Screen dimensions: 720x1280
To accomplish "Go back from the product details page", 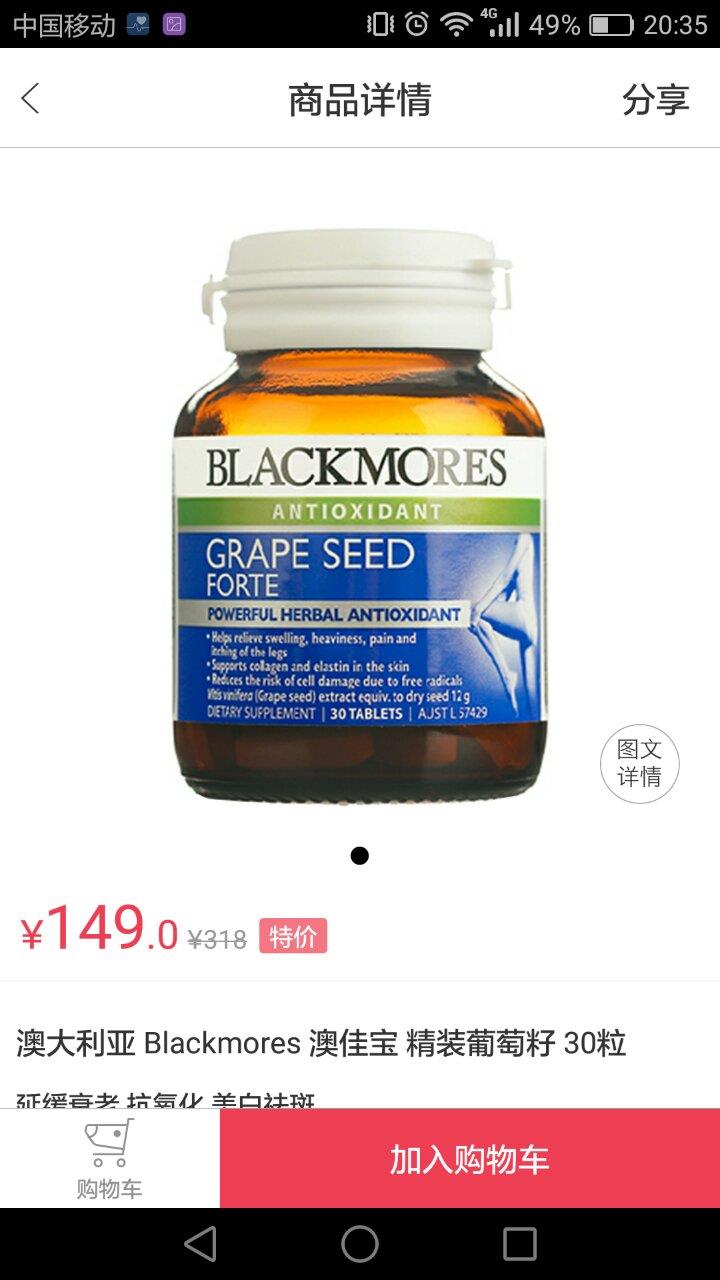I will tap(31, 99).
